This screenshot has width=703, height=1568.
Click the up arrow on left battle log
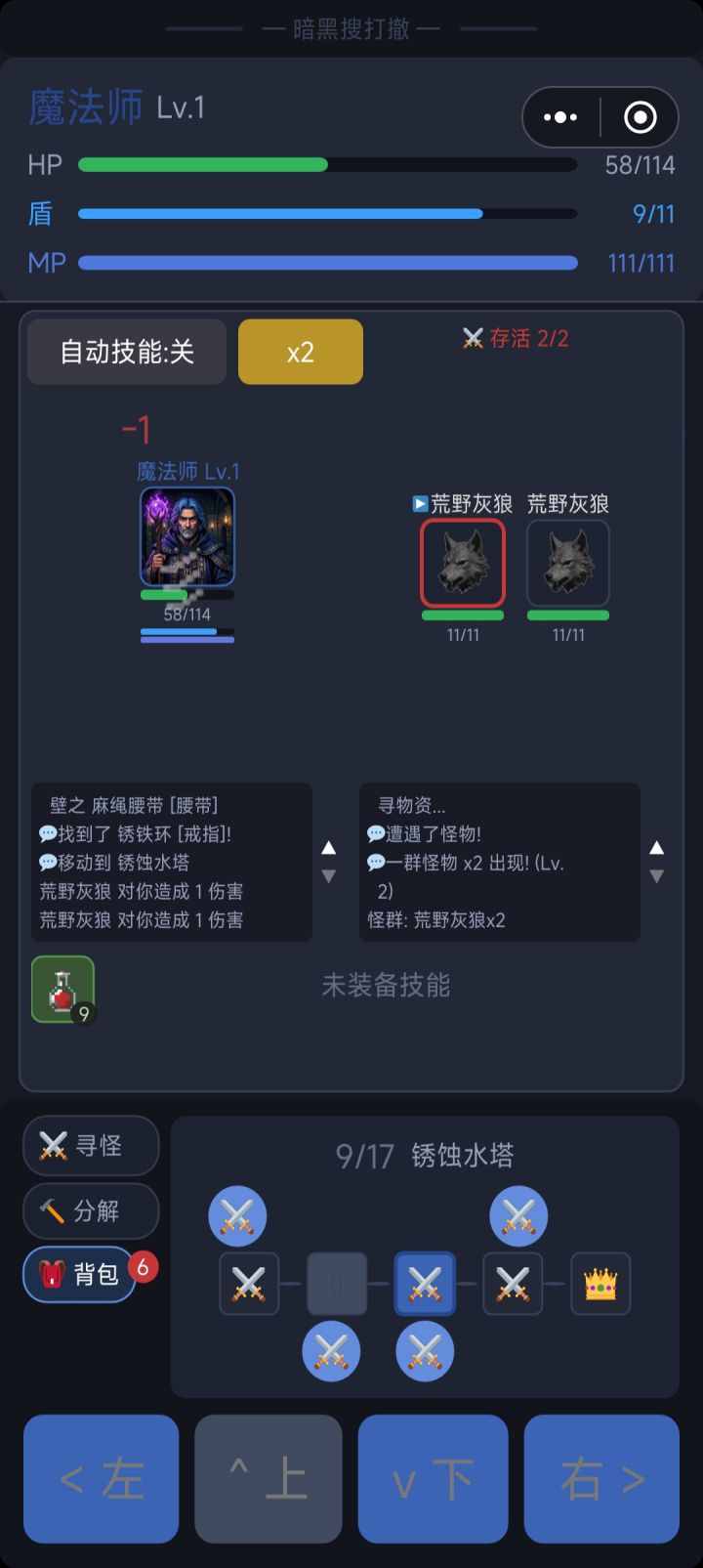(328, 848)
